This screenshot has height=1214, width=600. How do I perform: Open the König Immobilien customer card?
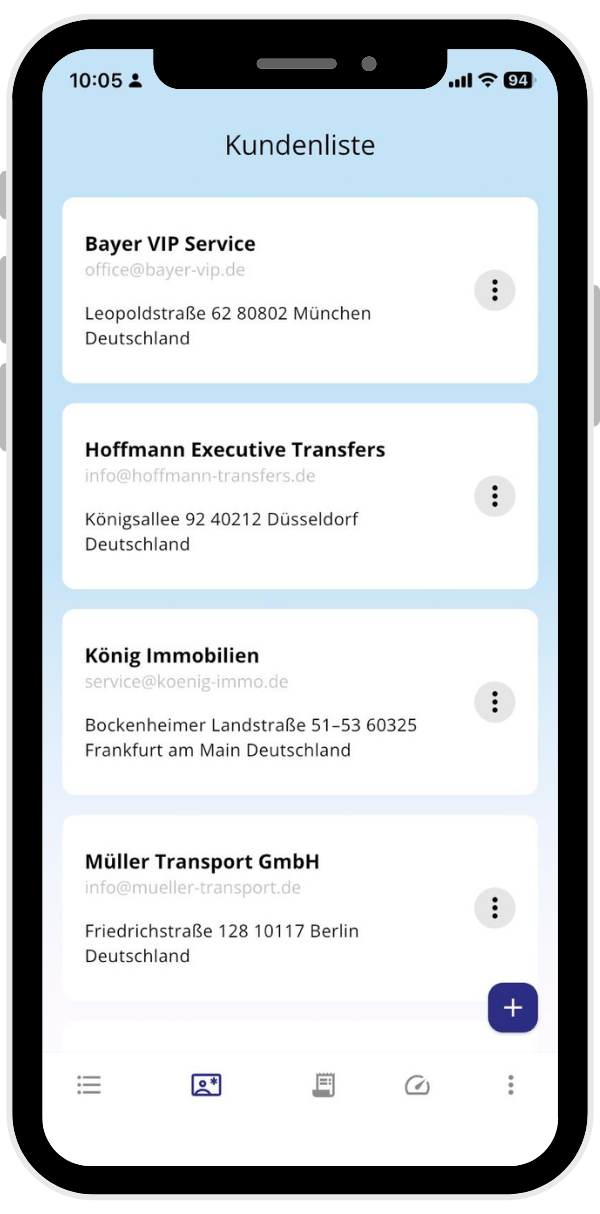click(260, 702)
